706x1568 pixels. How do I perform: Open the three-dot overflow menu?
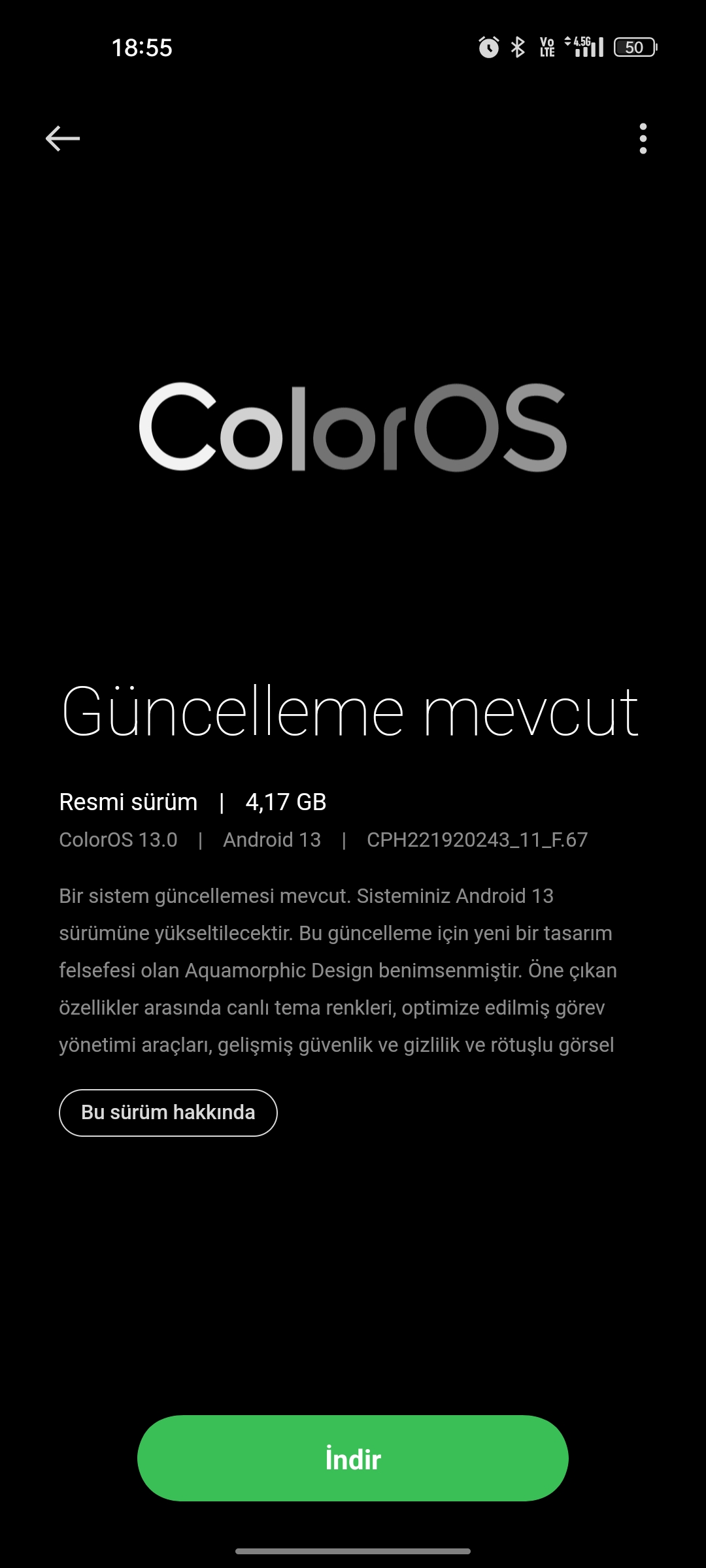[643, 139]
